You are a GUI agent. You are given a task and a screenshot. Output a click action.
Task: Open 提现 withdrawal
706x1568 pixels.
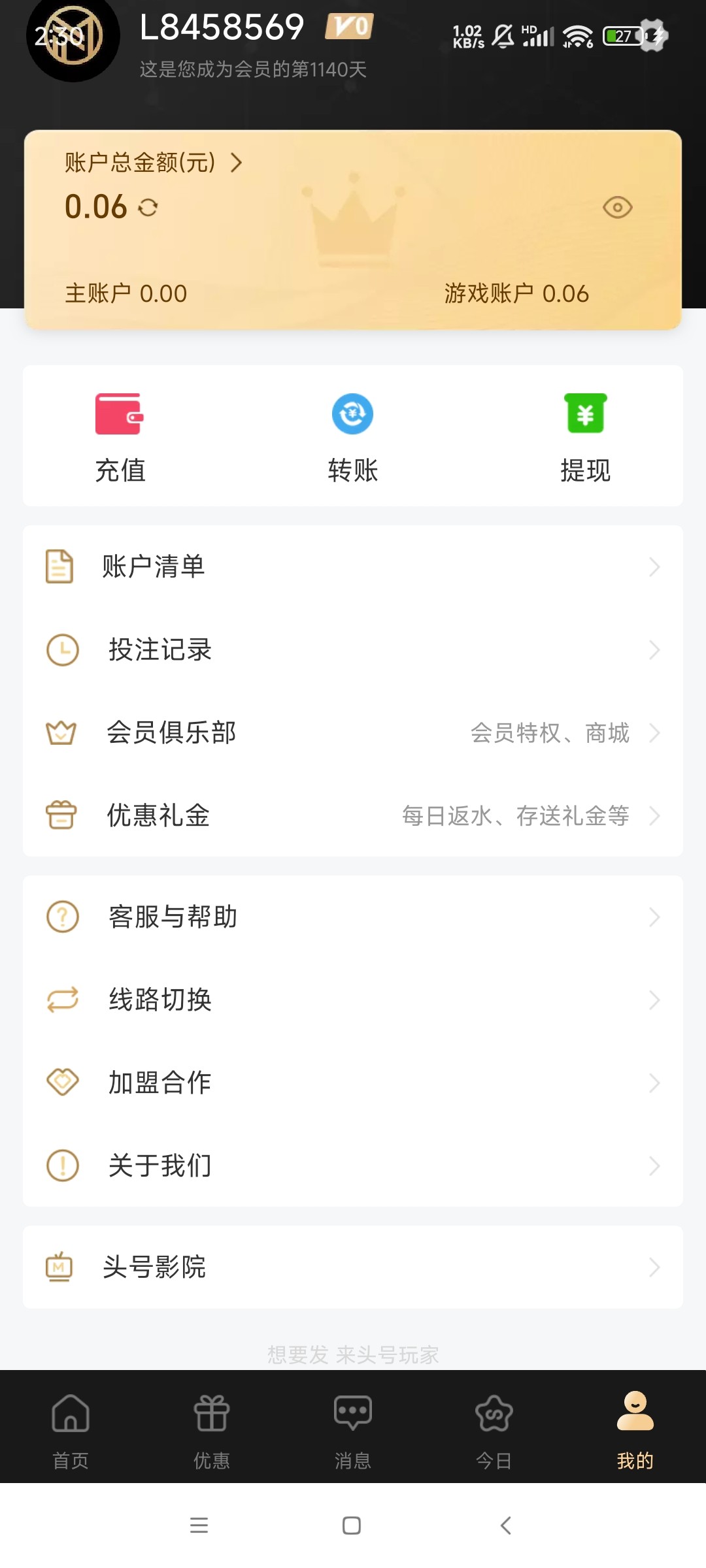pyautogui.click(x=586, y=438)
